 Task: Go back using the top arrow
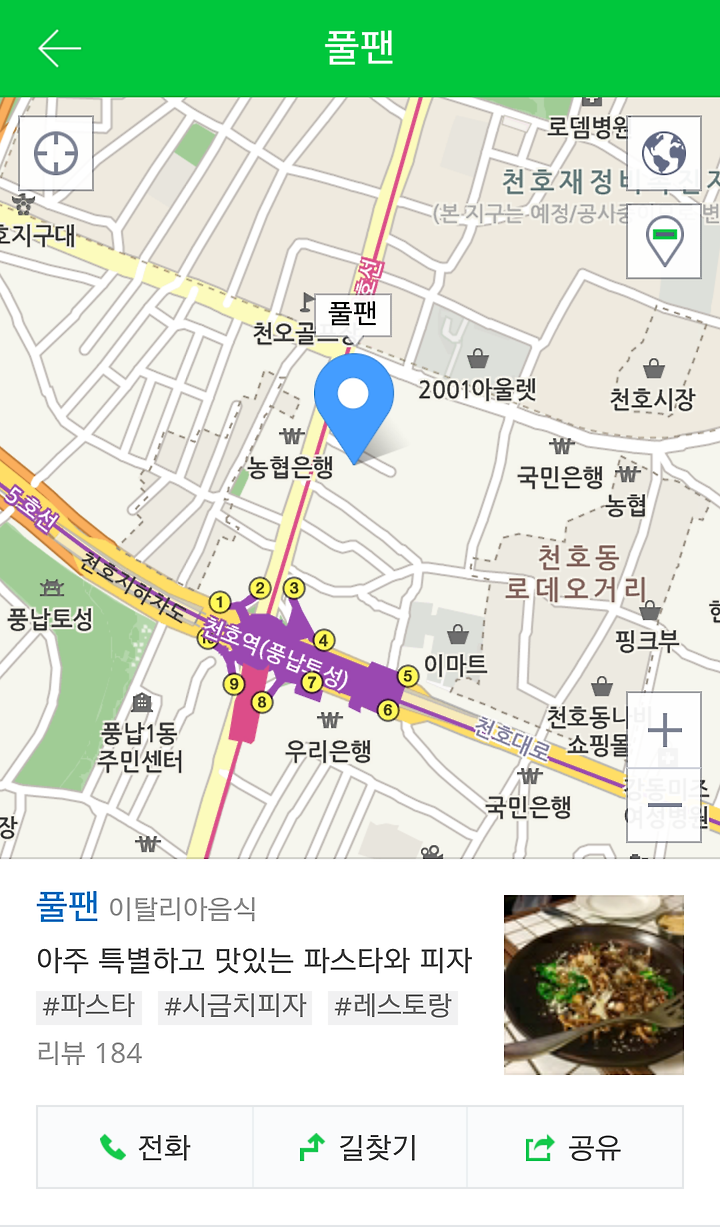pos(59,48)
